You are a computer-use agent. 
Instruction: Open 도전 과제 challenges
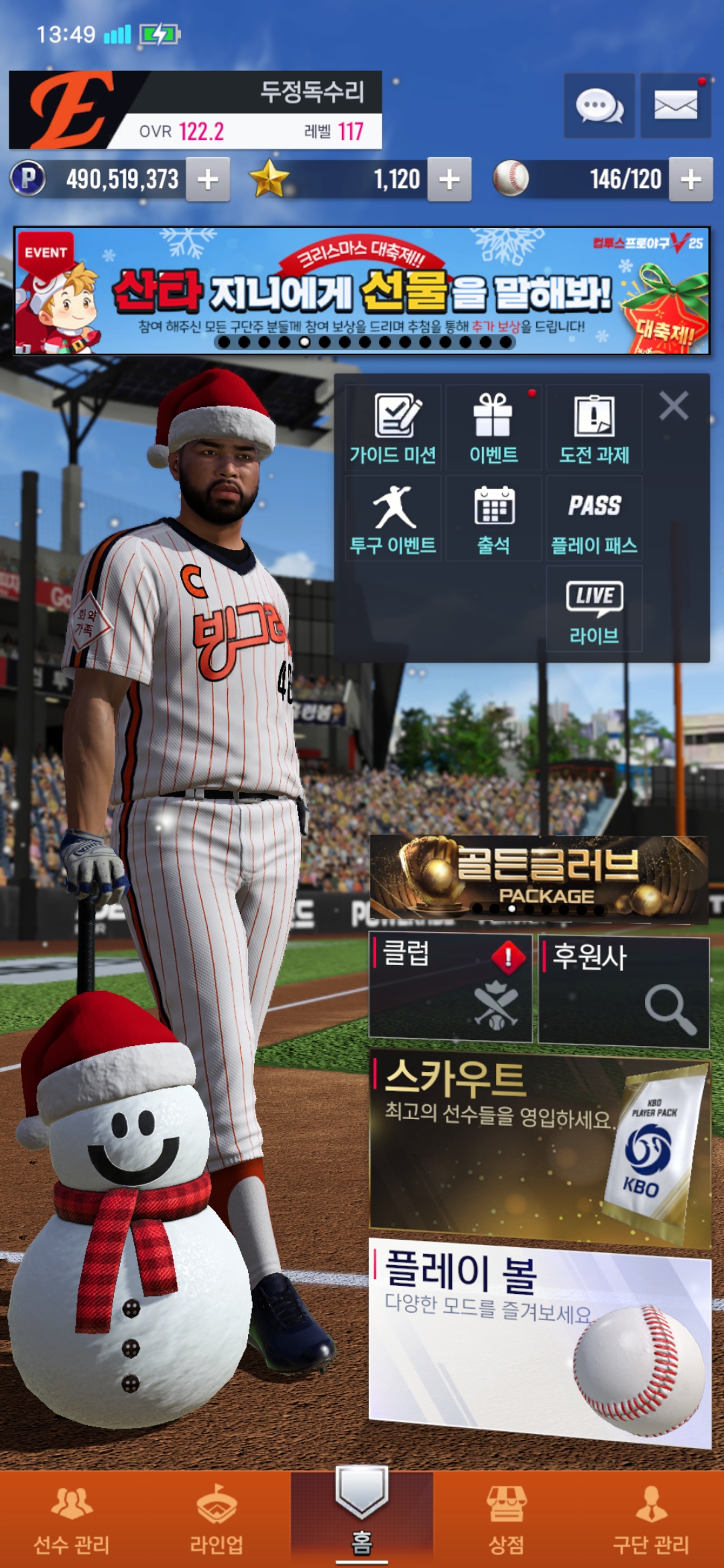tap(594, 428)
